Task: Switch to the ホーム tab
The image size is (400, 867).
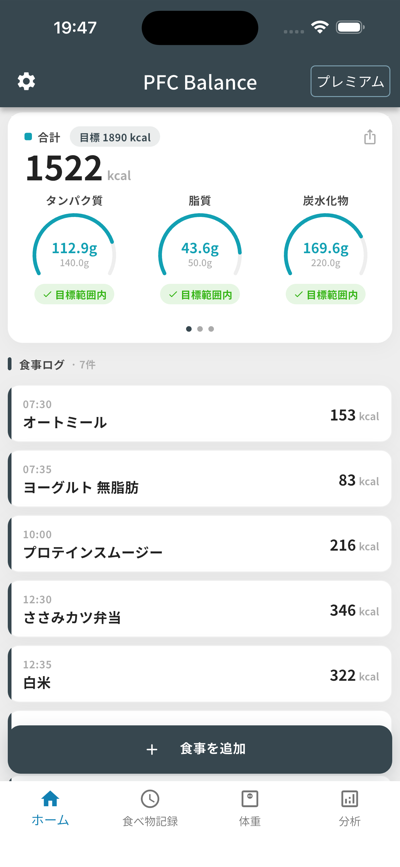Action: [x=50, y=808]
